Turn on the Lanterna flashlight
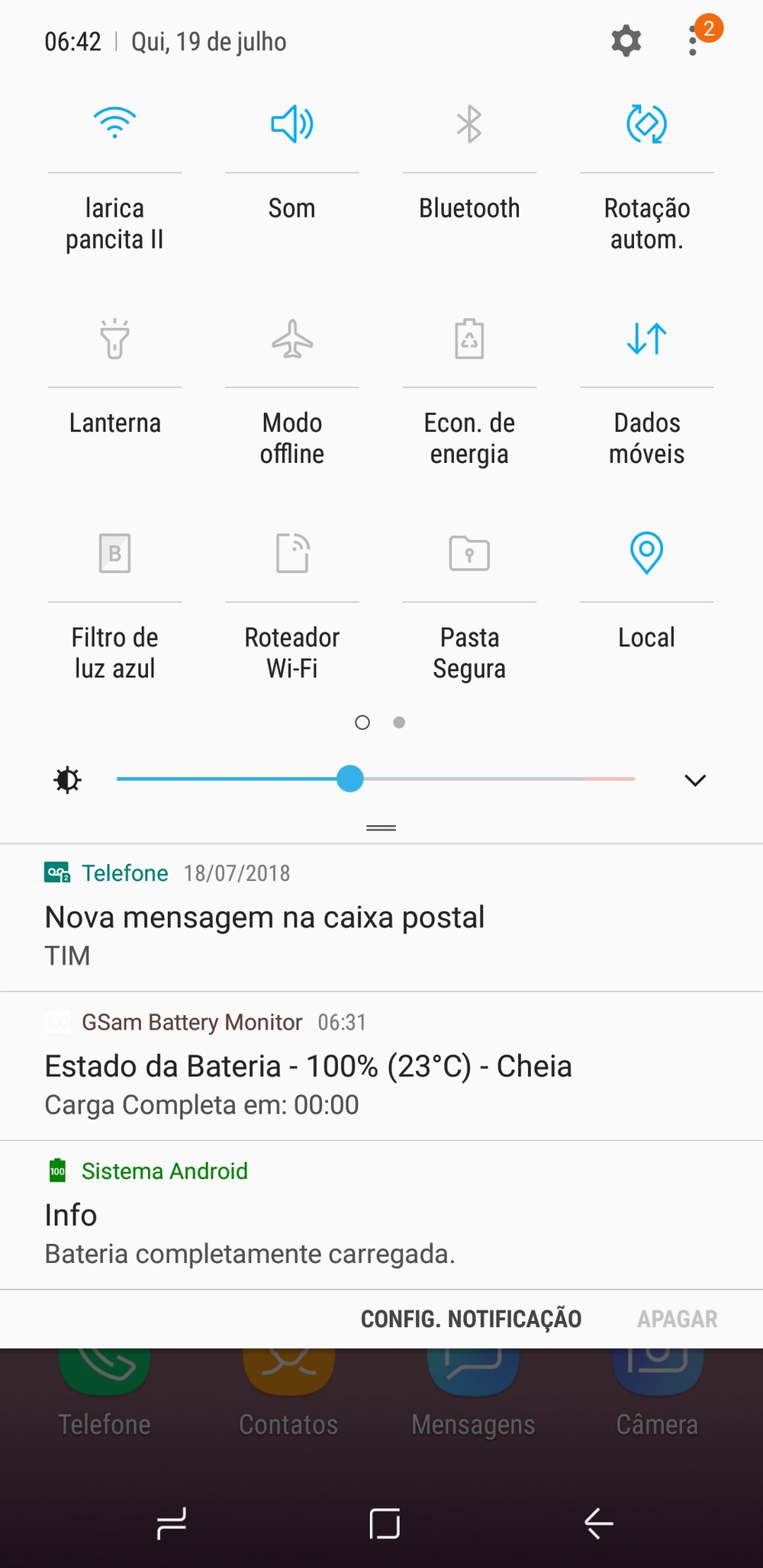This screenshot has width=763, height=1568. 114,339
